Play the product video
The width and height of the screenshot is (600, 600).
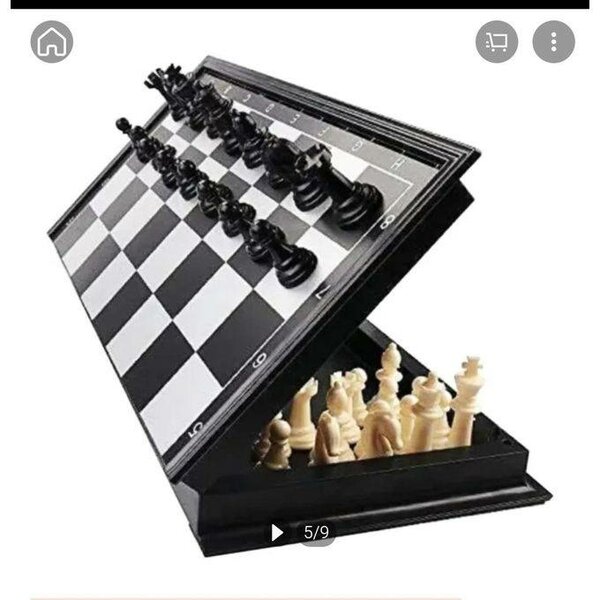(278, 533)
